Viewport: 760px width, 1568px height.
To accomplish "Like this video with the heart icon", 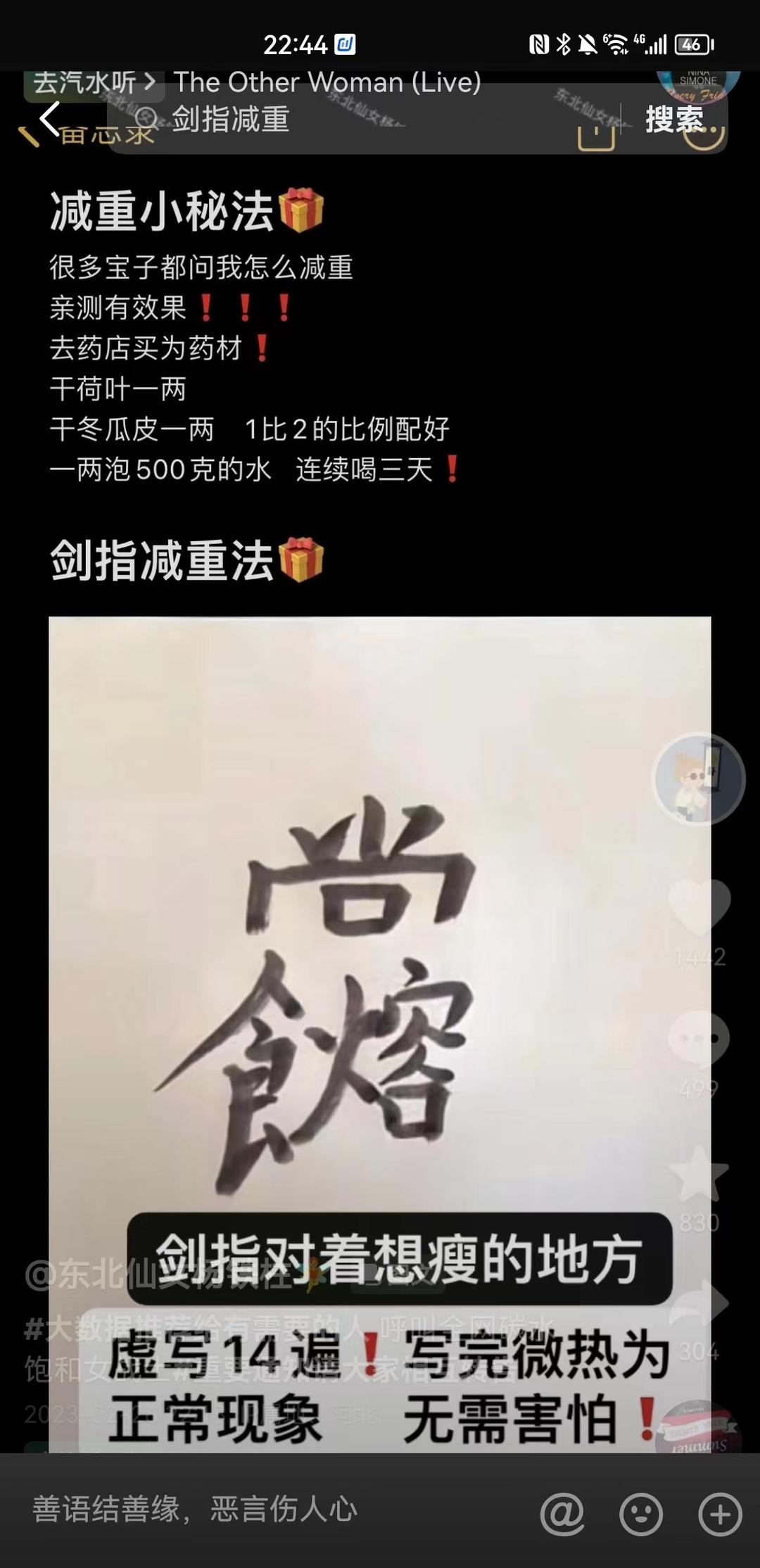I will 699,905.
